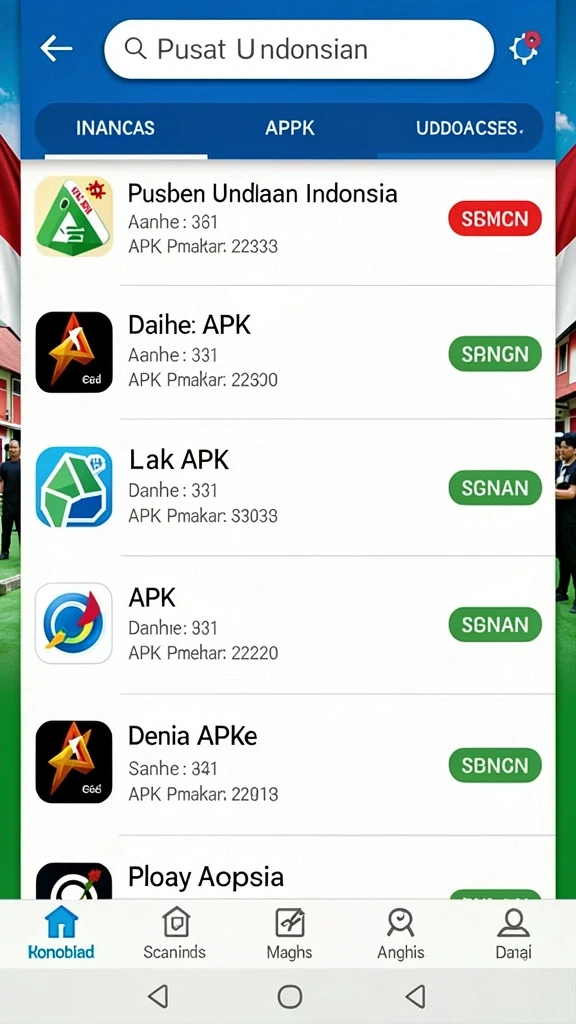Viewport: 576px width, 1024px height.
Task: Open the Maghs tab
Action: [x=289, y=933]
